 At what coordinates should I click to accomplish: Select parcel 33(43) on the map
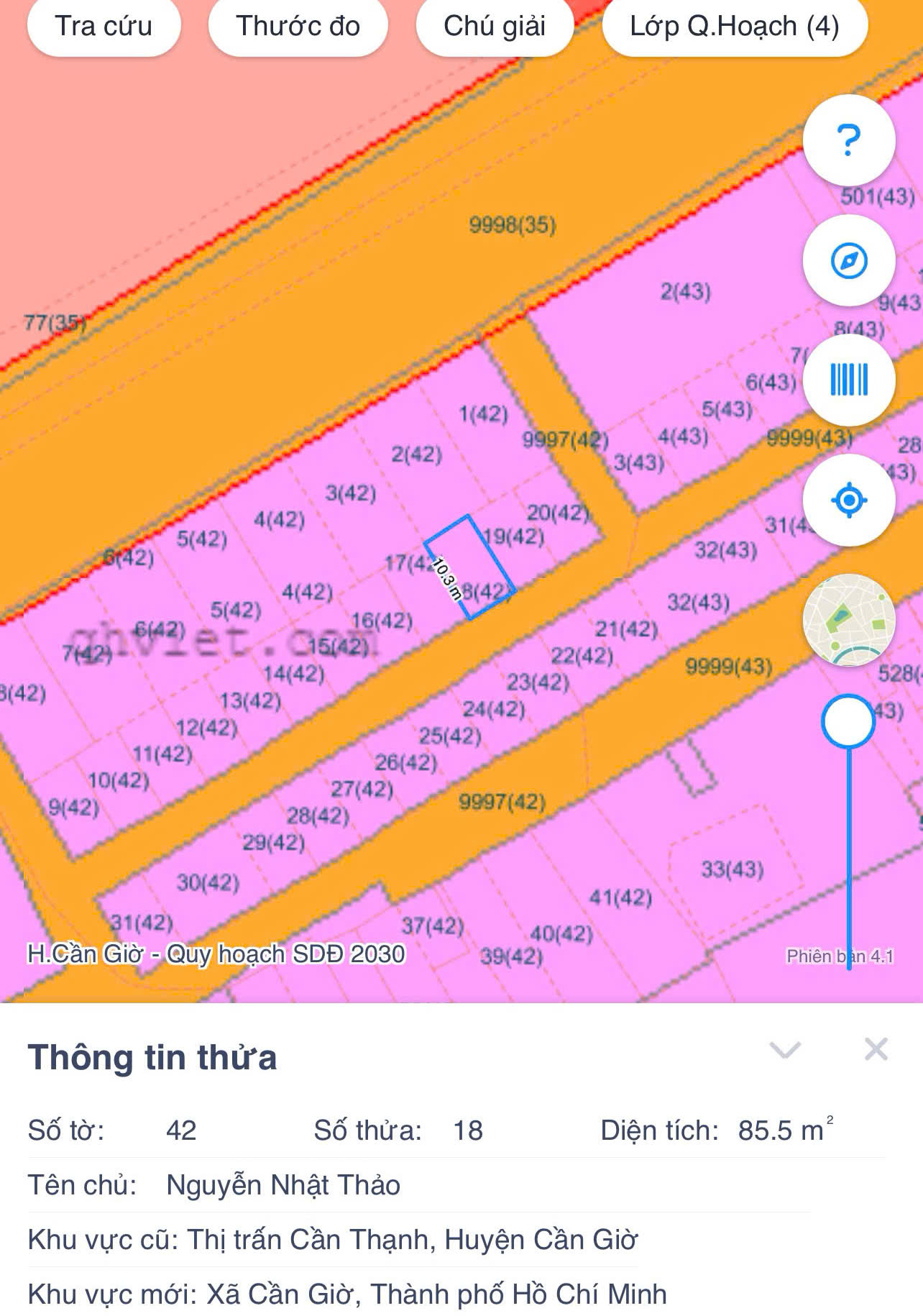point(732,869)
